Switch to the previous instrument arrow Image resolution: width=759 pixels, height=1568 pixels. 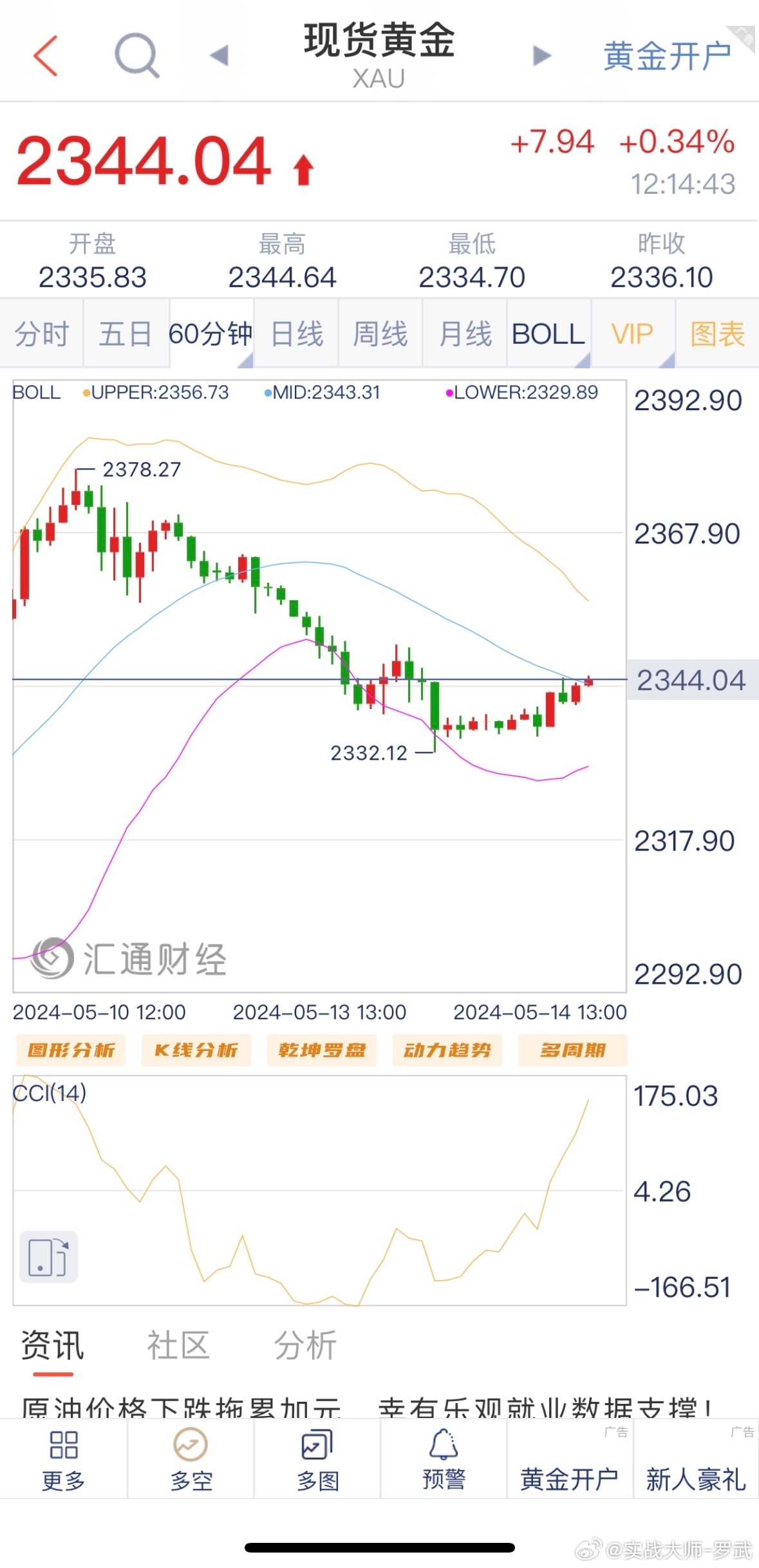tap(220, 56)
